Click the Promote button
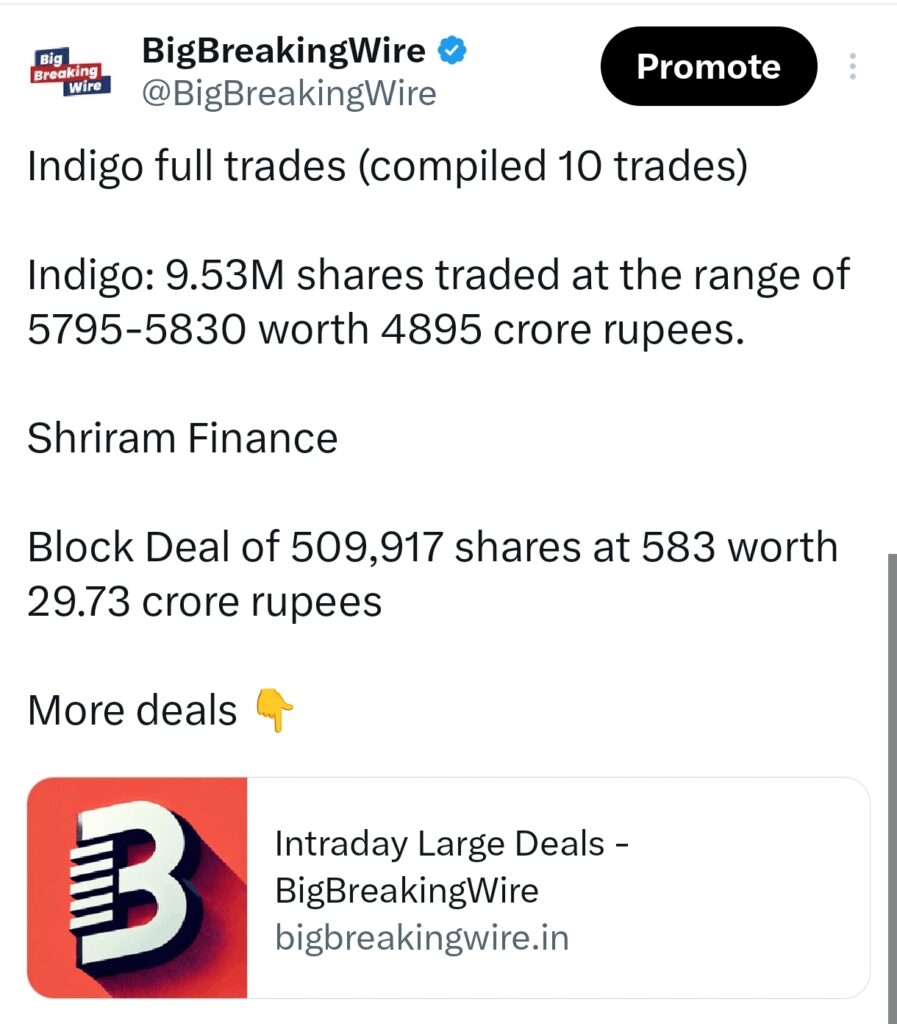This screenshot has height=1024, width=897. click(708, 67)
